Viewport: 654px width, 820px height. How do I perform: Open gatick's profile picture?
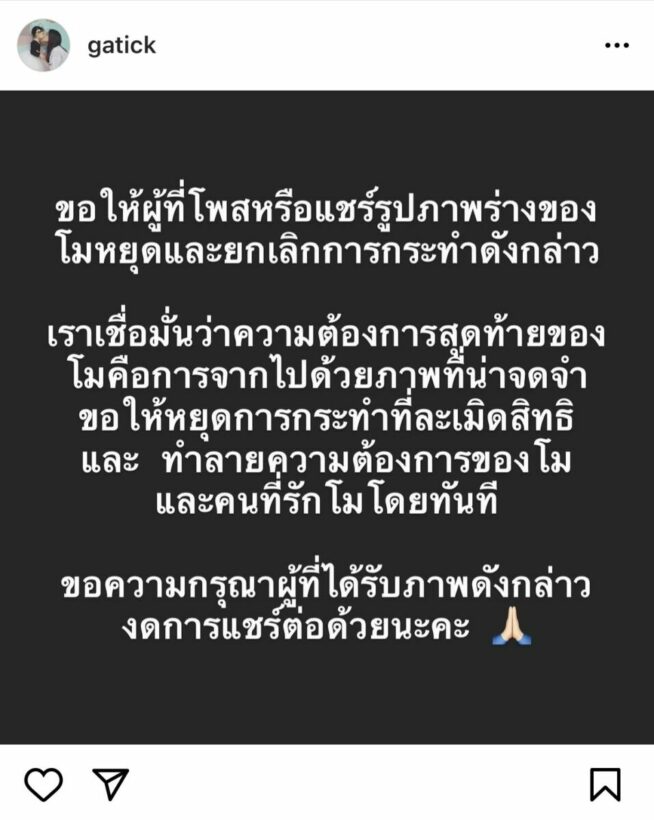click(x=44, y=46)
